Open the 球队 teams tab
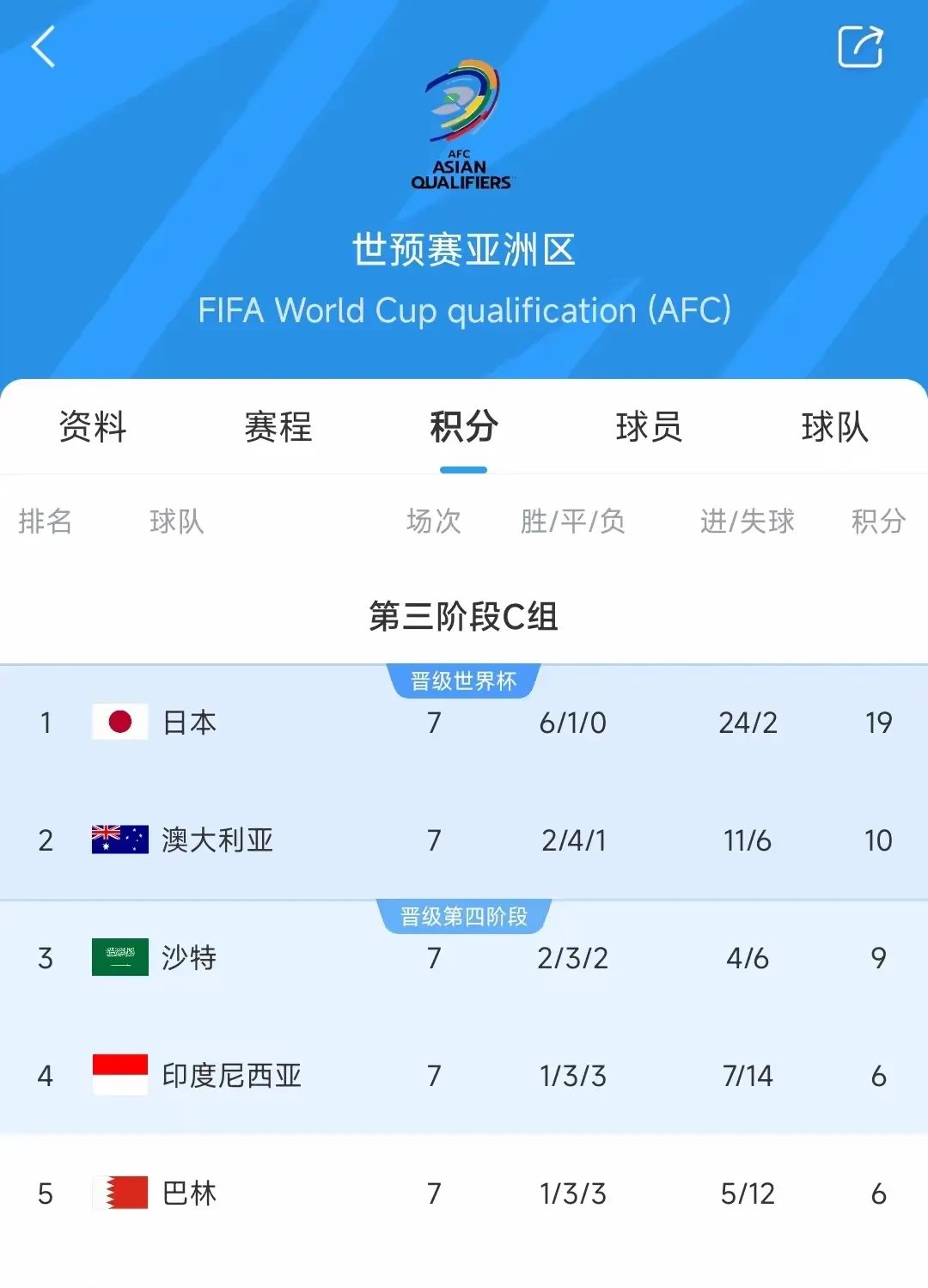Image resolution: width=928 pixels, height=1288 pixels. [x=834, y=427]
